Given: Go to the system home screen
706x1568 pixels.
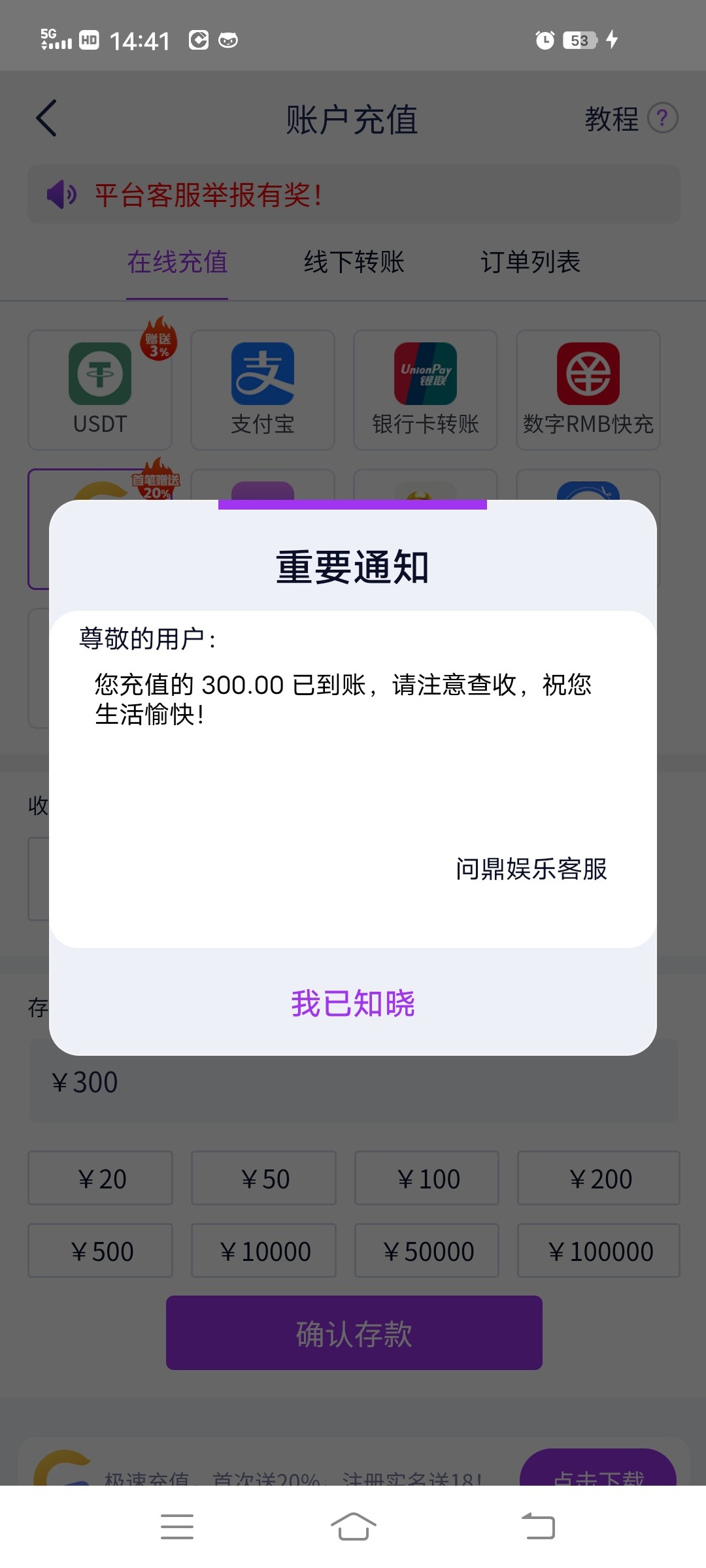Looking at the screenshot, I should click(353, 1527).
